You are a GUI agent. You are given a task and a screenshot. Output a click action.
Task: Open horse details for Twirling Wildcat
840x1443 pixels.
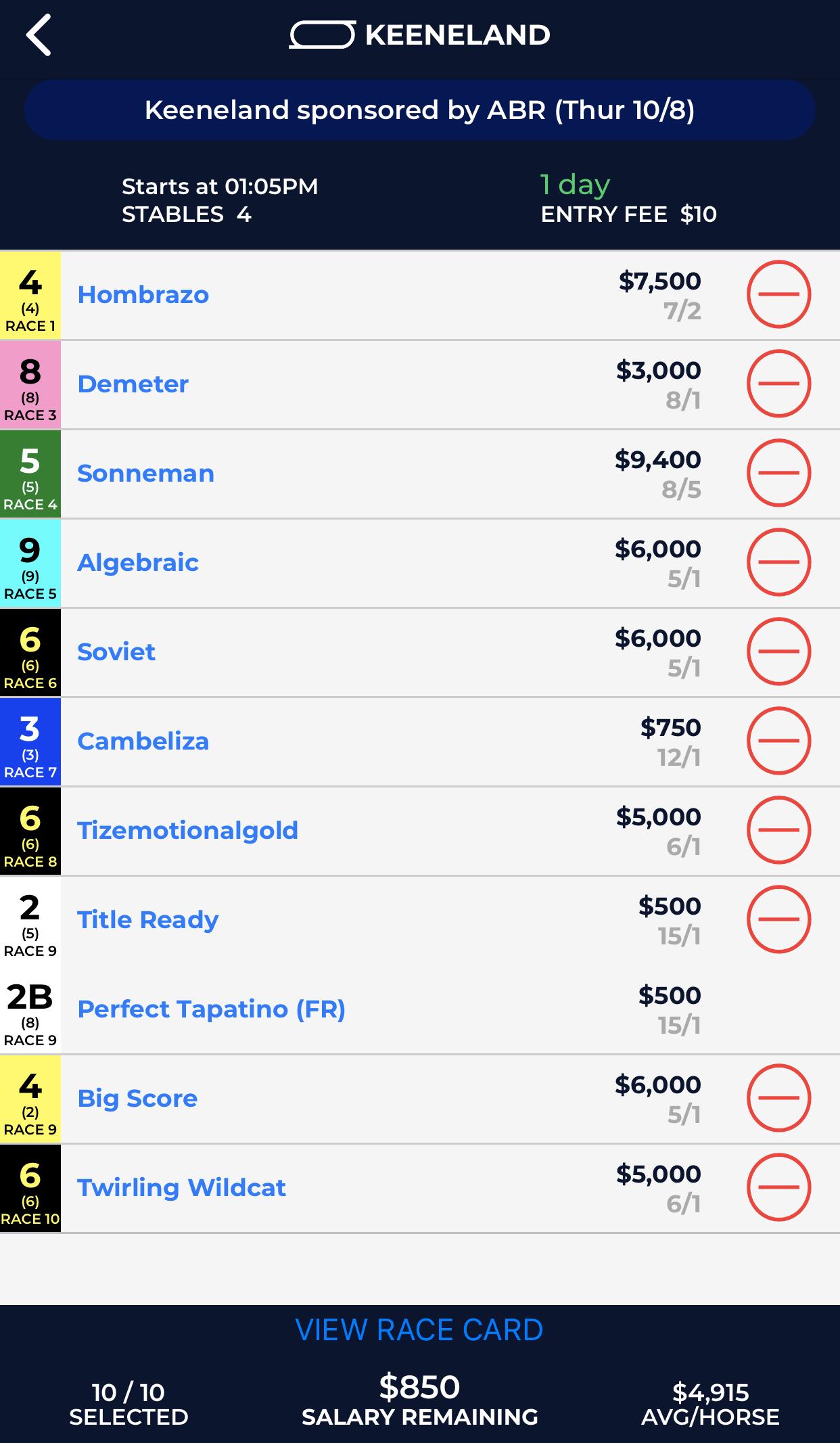click(181, 1187)
